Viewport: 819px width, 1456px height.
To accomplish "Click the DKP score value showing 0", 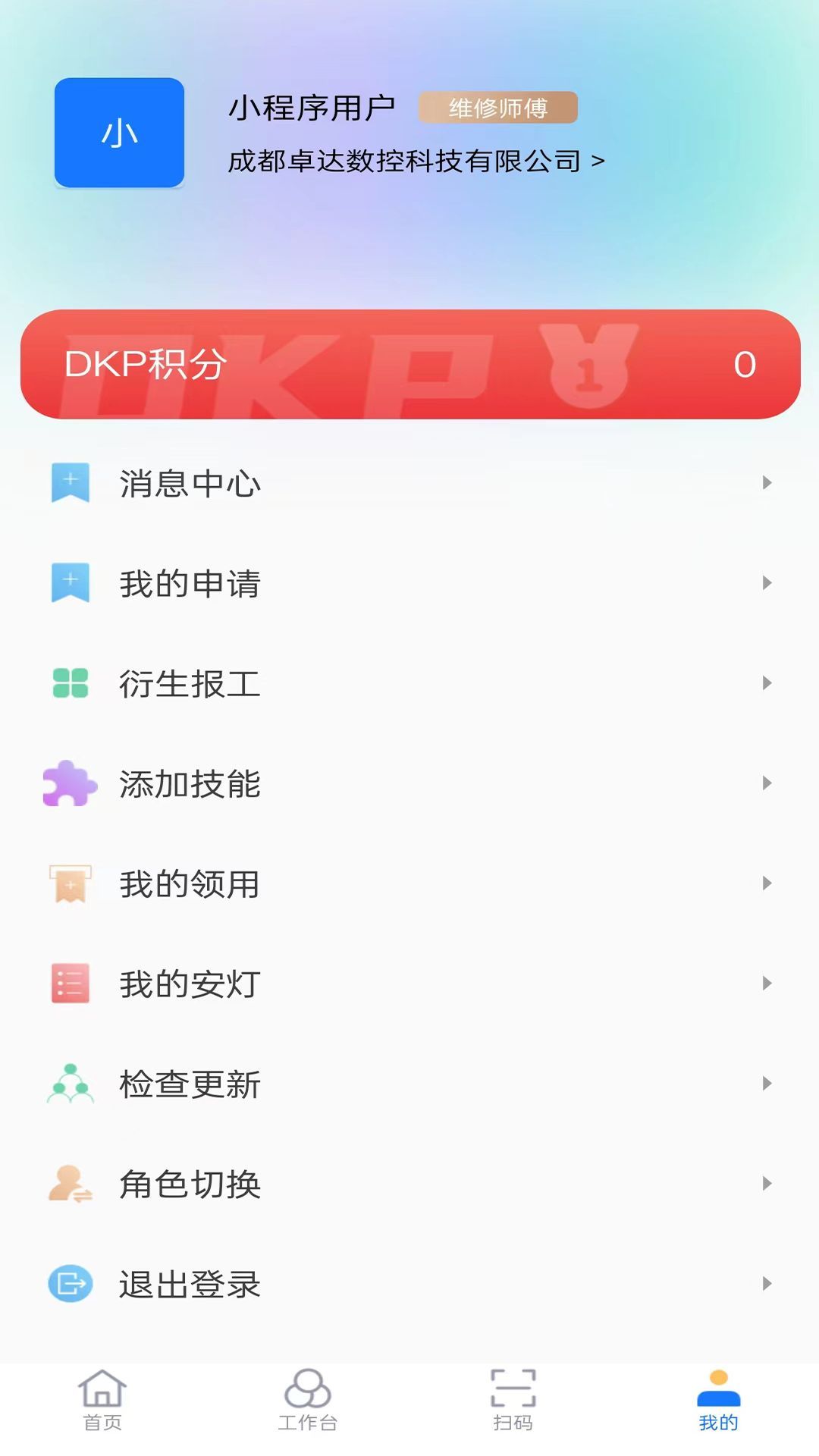I will 745,364.
